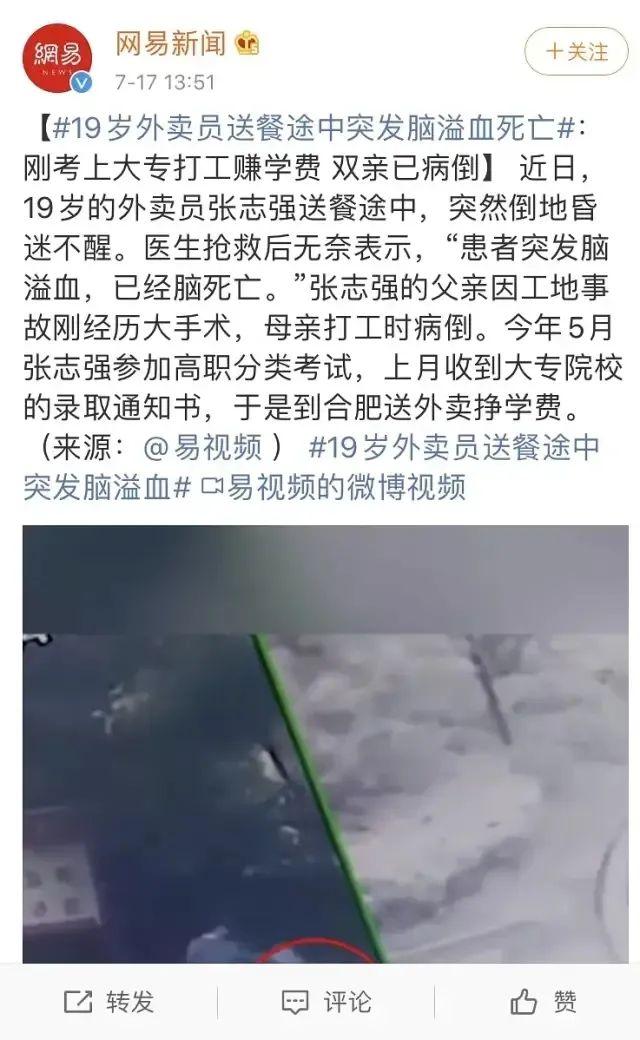Open the comments with 评论
This screenshot has width=640, height=1040.
click(325, 1001)
